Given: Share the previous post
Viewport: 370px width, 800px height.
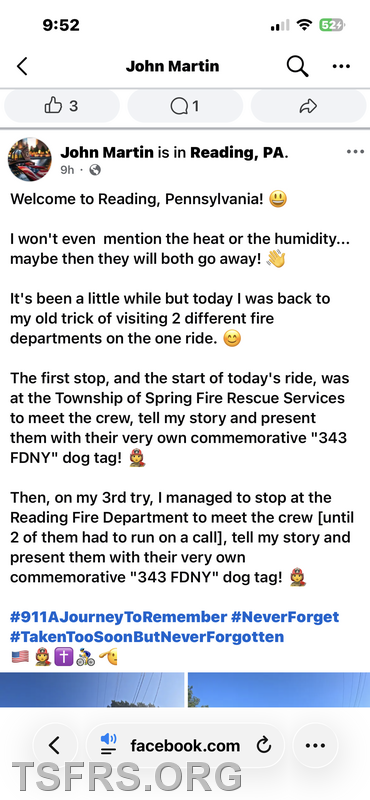Looking at the screenshot, I should (x=308, y=106).
